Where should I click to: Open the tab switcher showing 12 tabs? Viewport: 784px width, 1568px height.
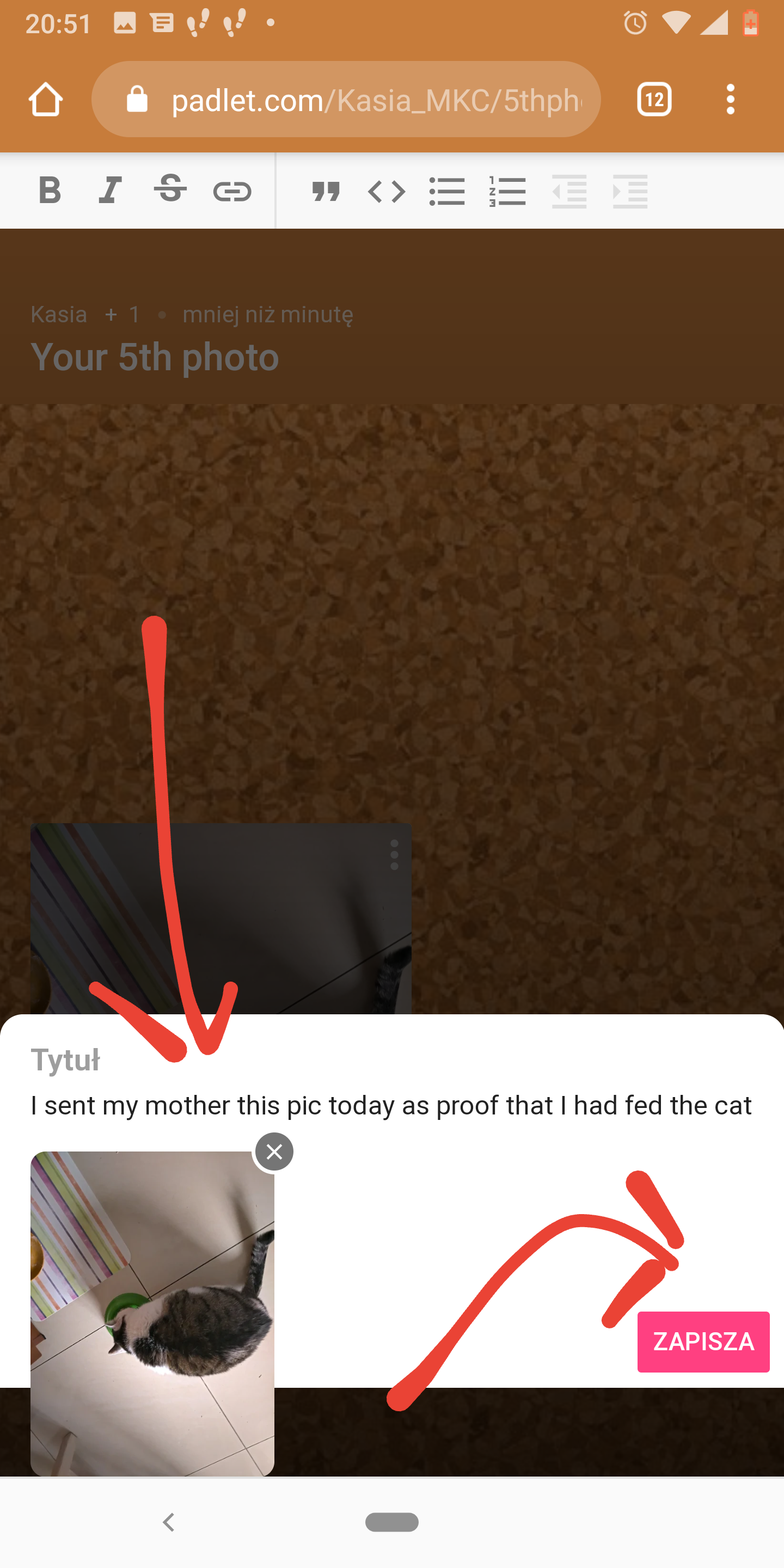(x=654, y=99)
